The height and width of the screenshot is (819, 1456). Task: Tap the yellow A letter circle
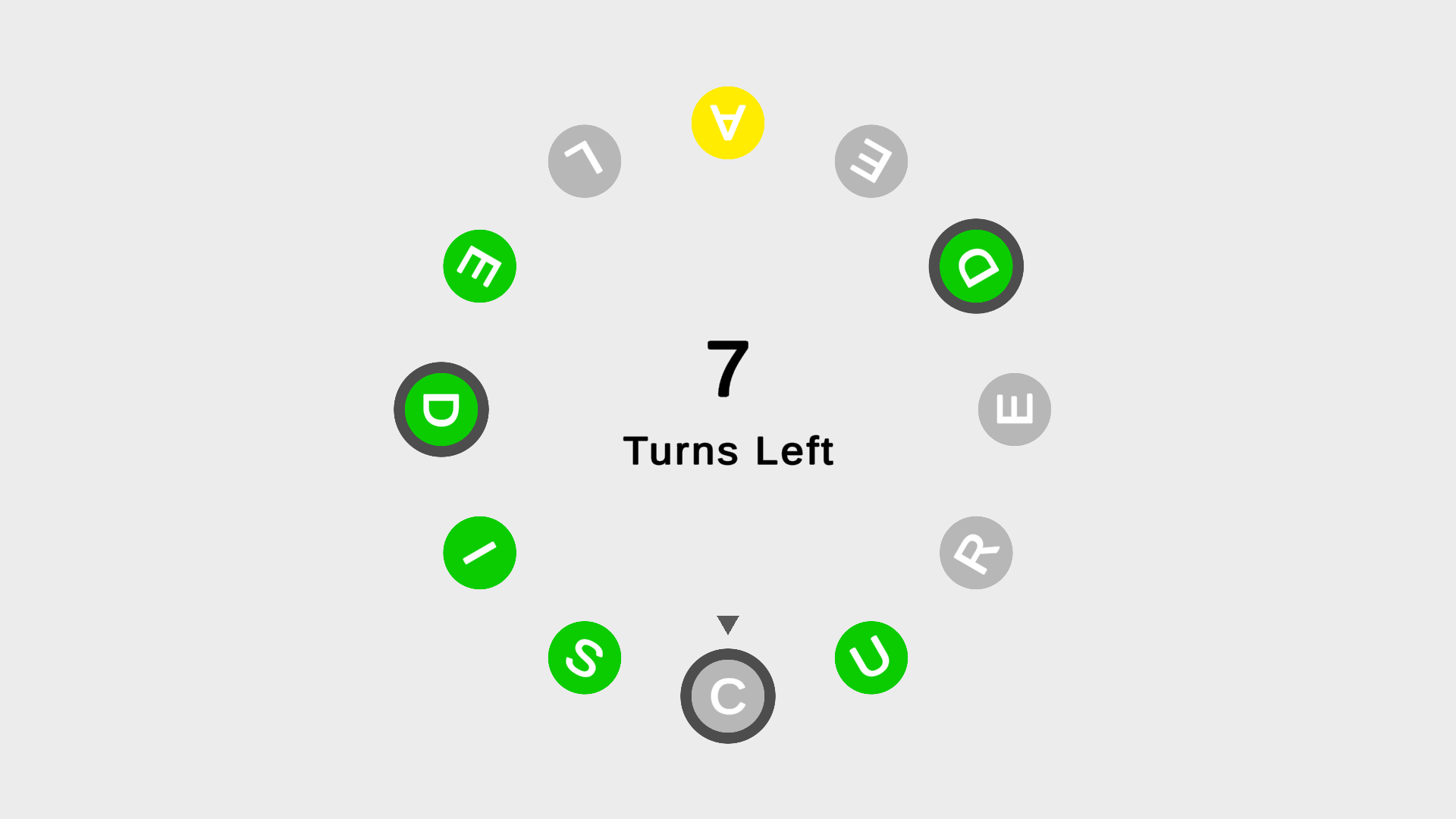point(728,123)
